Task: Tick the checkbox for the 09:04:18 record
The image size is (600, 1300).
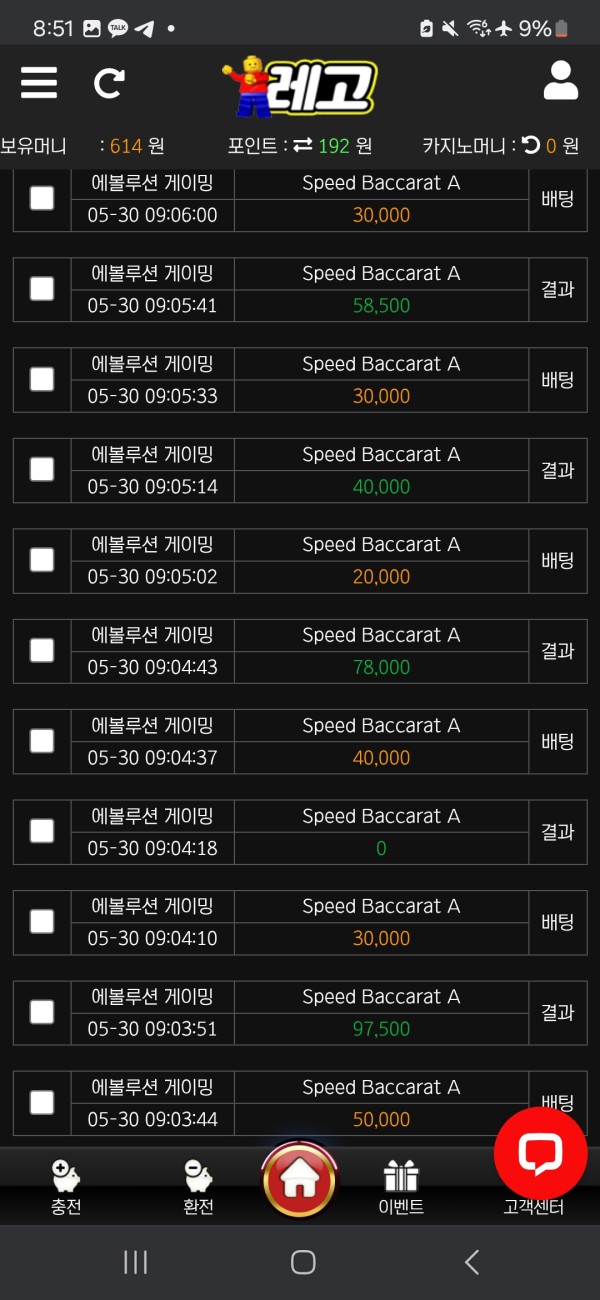Action: (42, 831)
